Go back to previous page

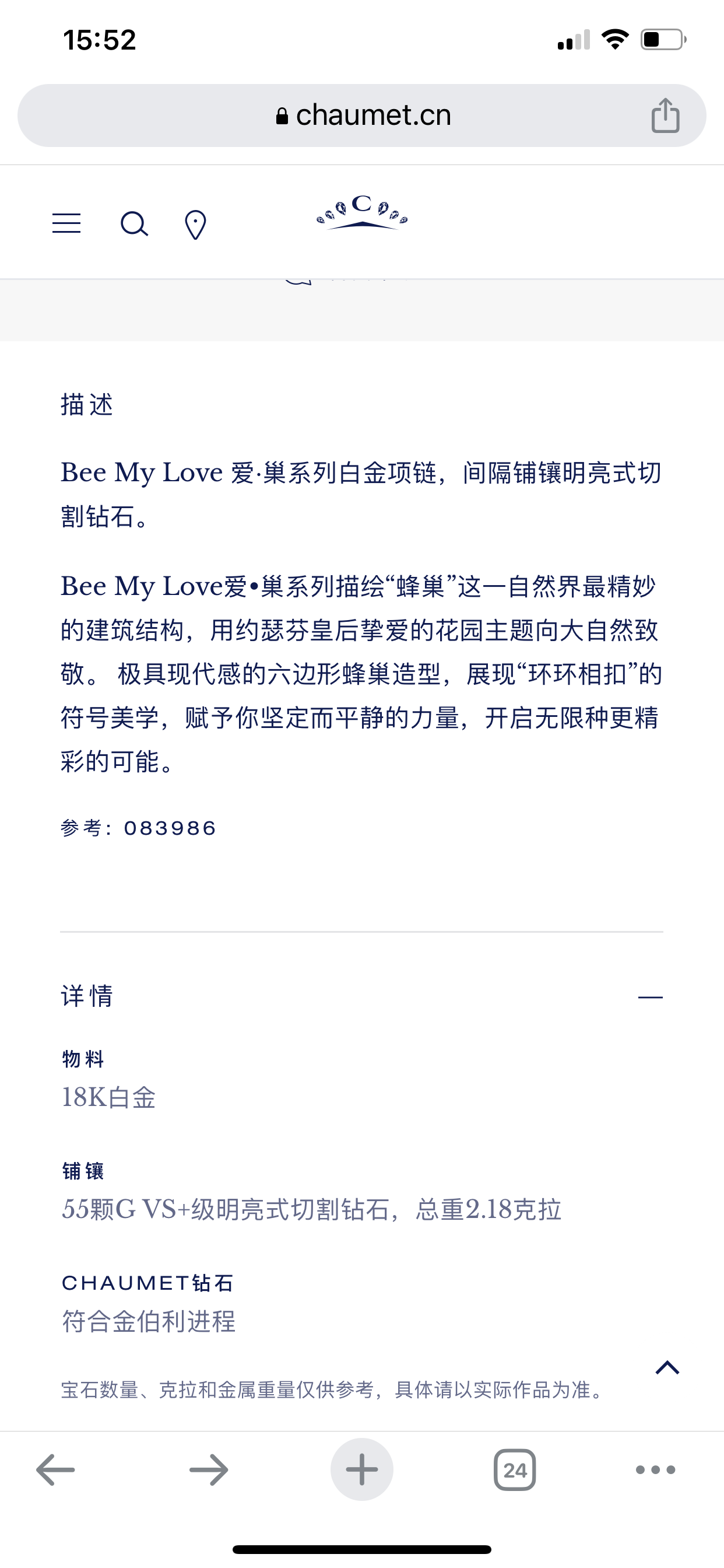[x=55, y=1470]
